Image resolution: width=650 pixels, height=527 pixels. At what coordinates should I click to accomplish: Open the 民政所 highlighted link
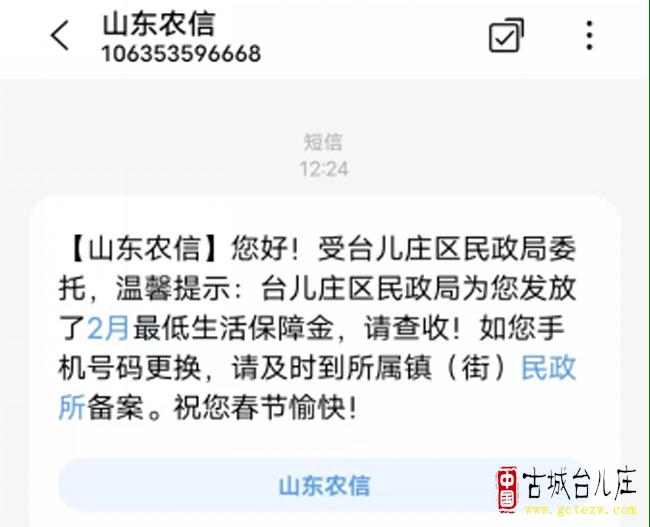pyautogui.click(x=549, y=367)
